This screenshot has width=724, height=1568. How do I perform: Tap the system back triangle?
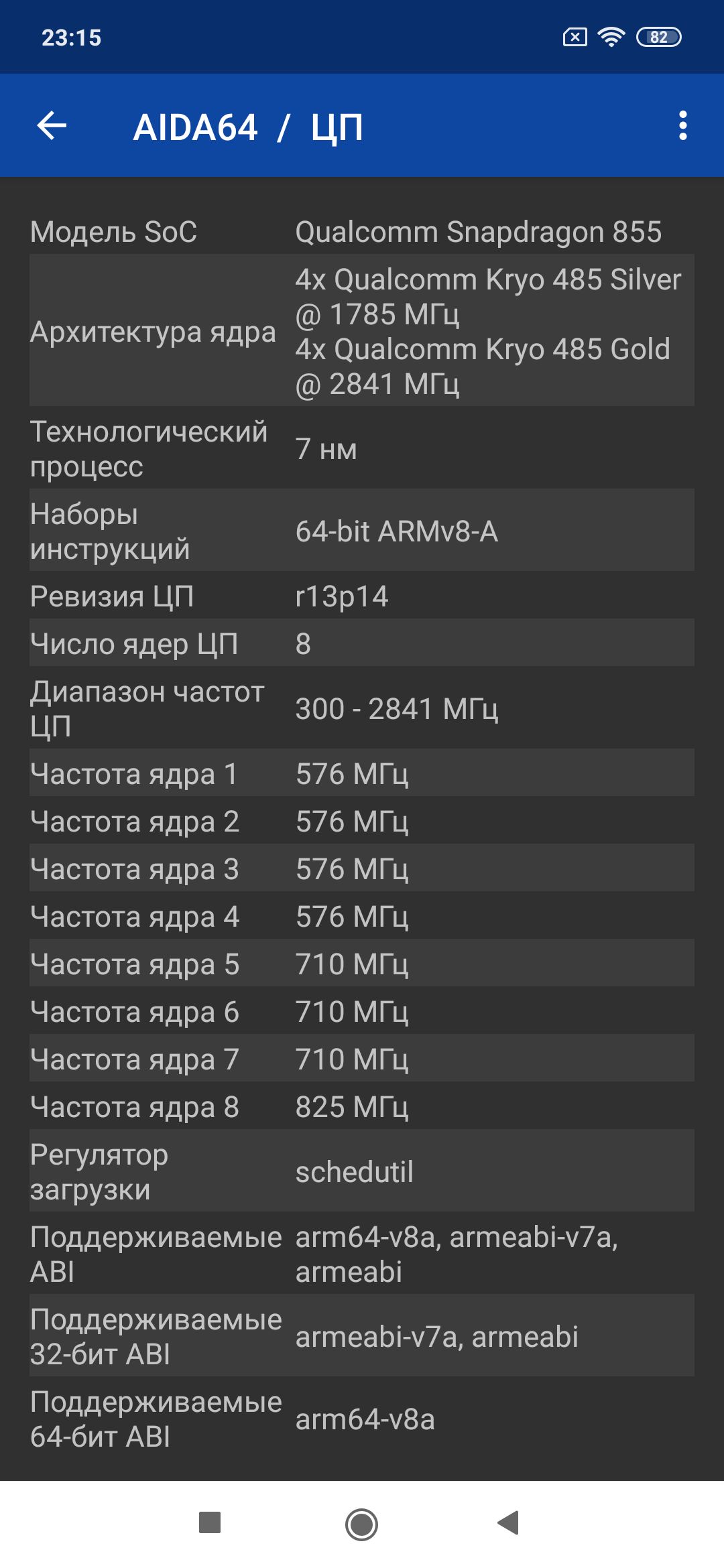509,1522
